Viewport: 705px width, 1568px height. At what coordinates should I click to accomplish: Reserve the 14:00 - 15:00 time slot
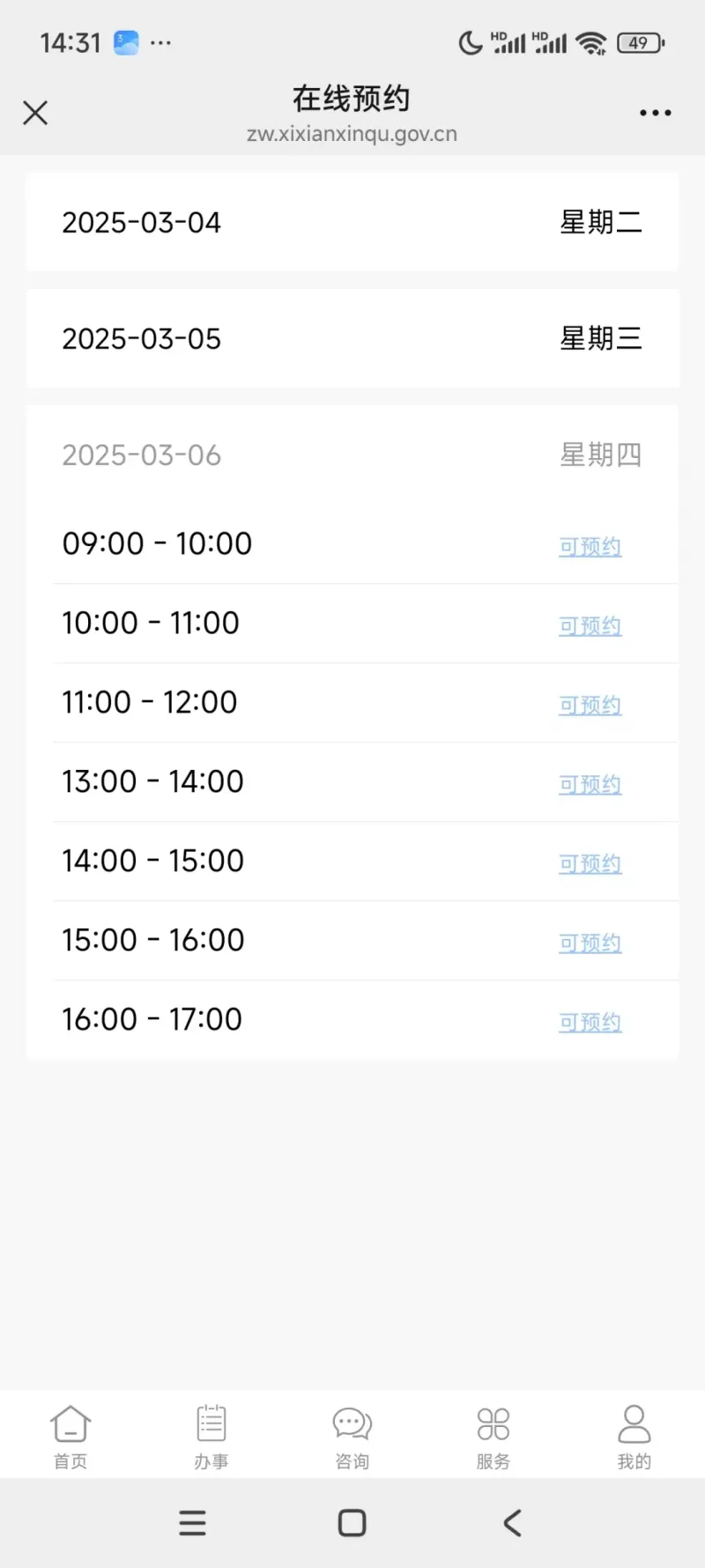(590, 863)
